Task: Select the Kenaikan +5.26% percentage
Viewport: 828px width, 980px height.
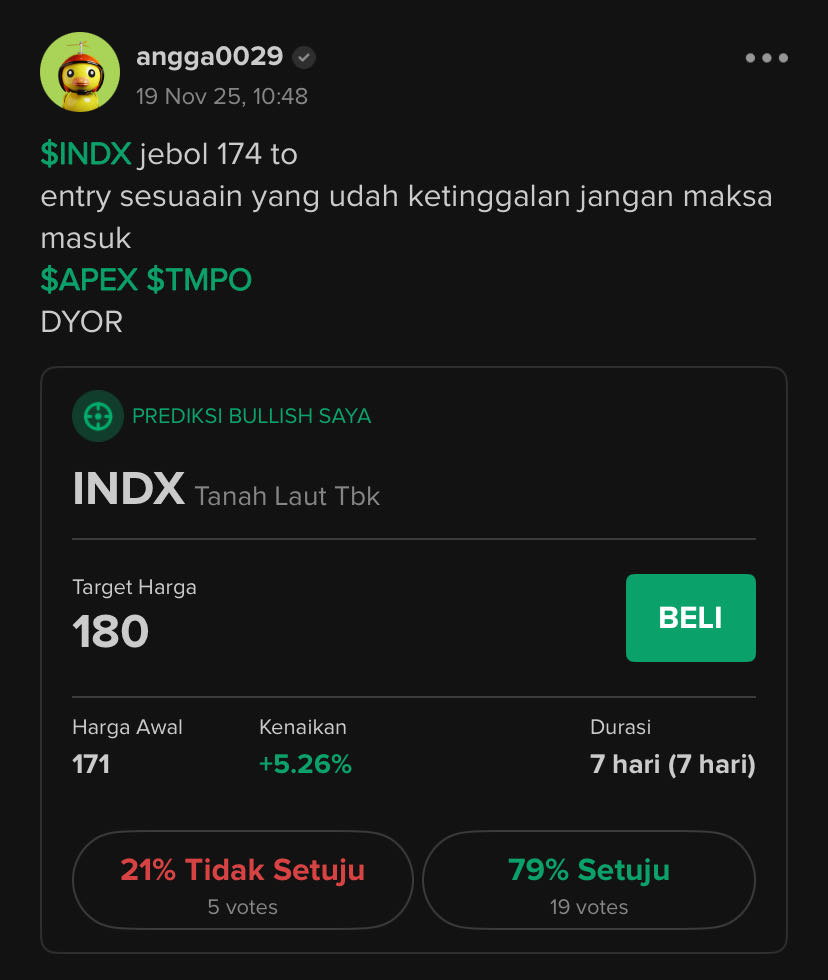Action: click(303, 762)
